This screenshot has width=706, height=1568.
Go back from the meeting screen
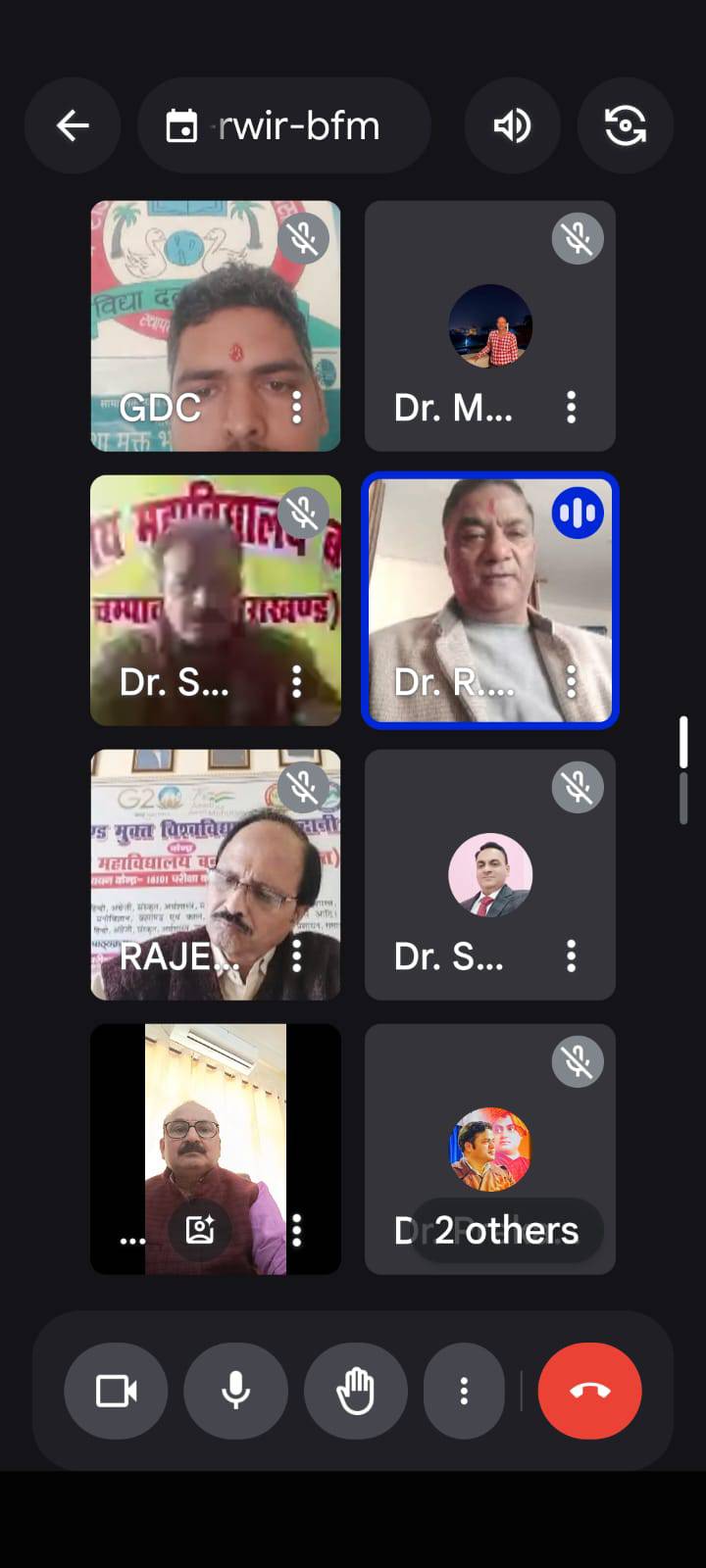[x=73, y=125]
